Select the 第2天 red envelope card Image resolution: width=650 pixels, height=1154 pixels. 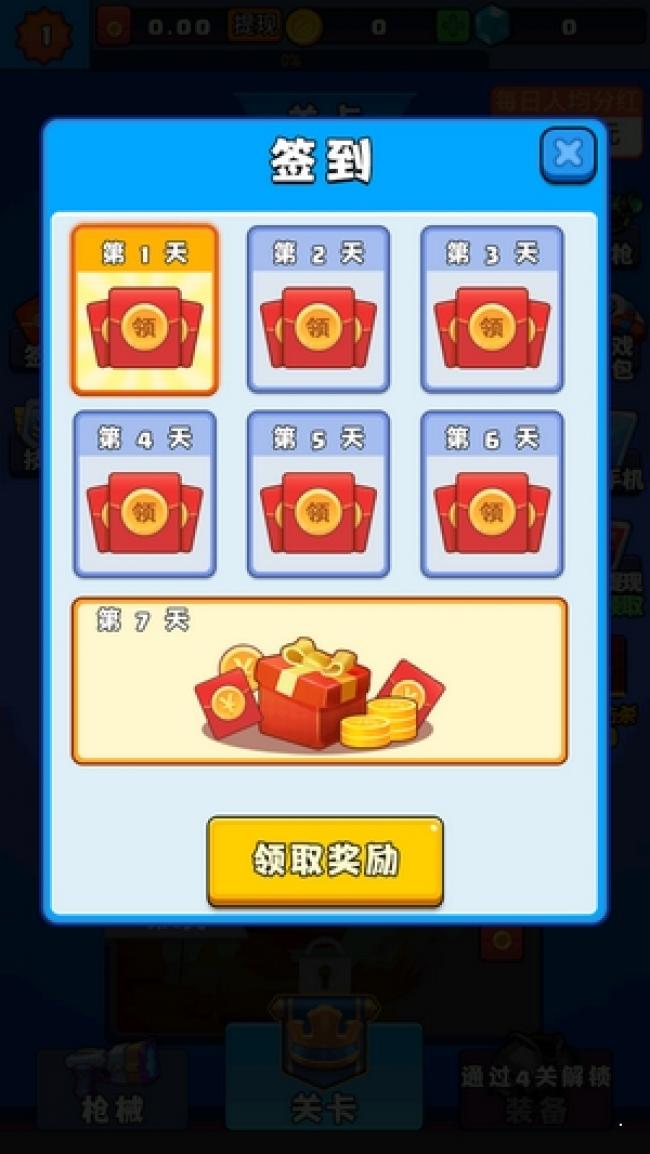318,309
